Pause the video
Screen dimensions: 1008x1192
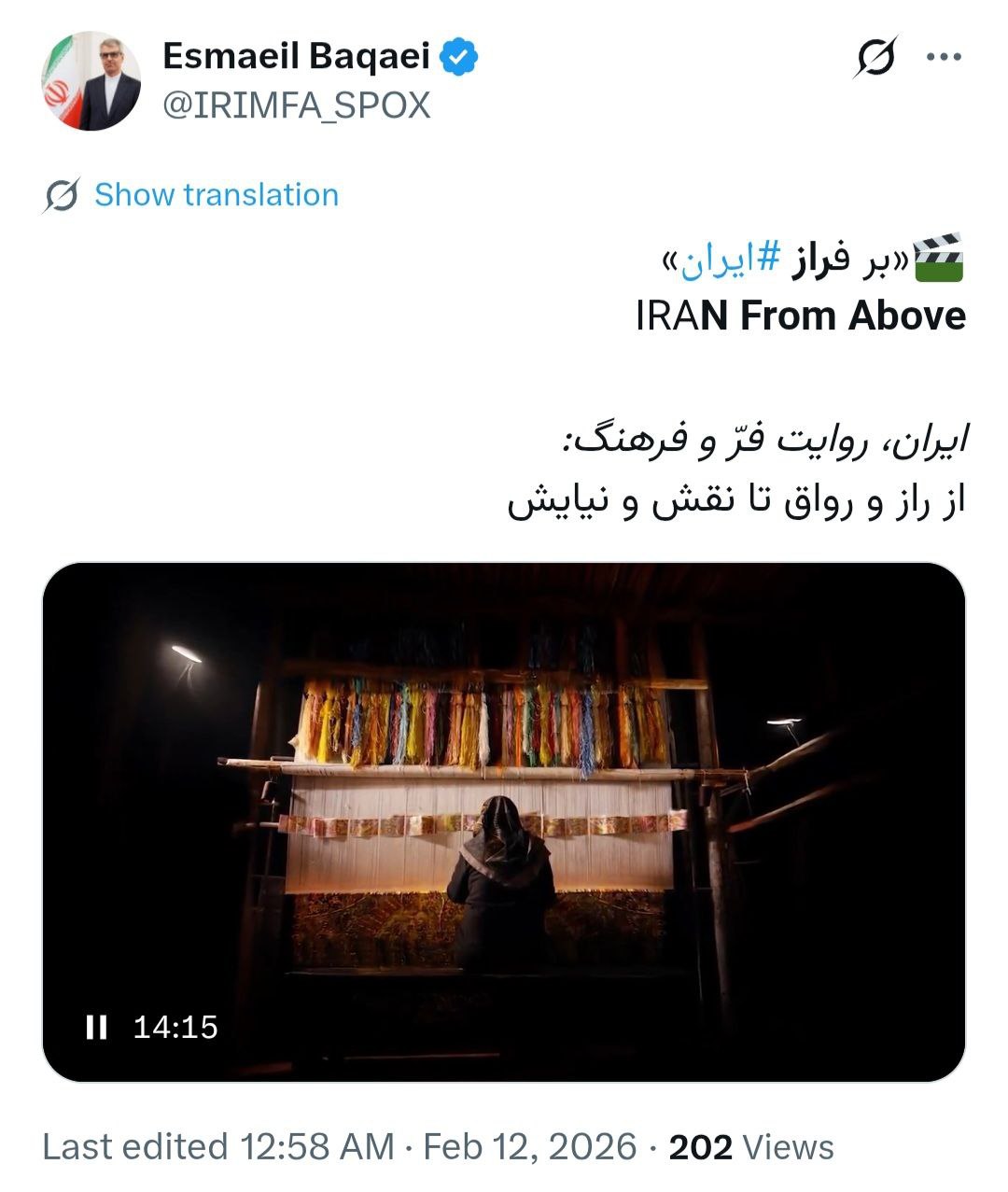tap(96, 1028)
